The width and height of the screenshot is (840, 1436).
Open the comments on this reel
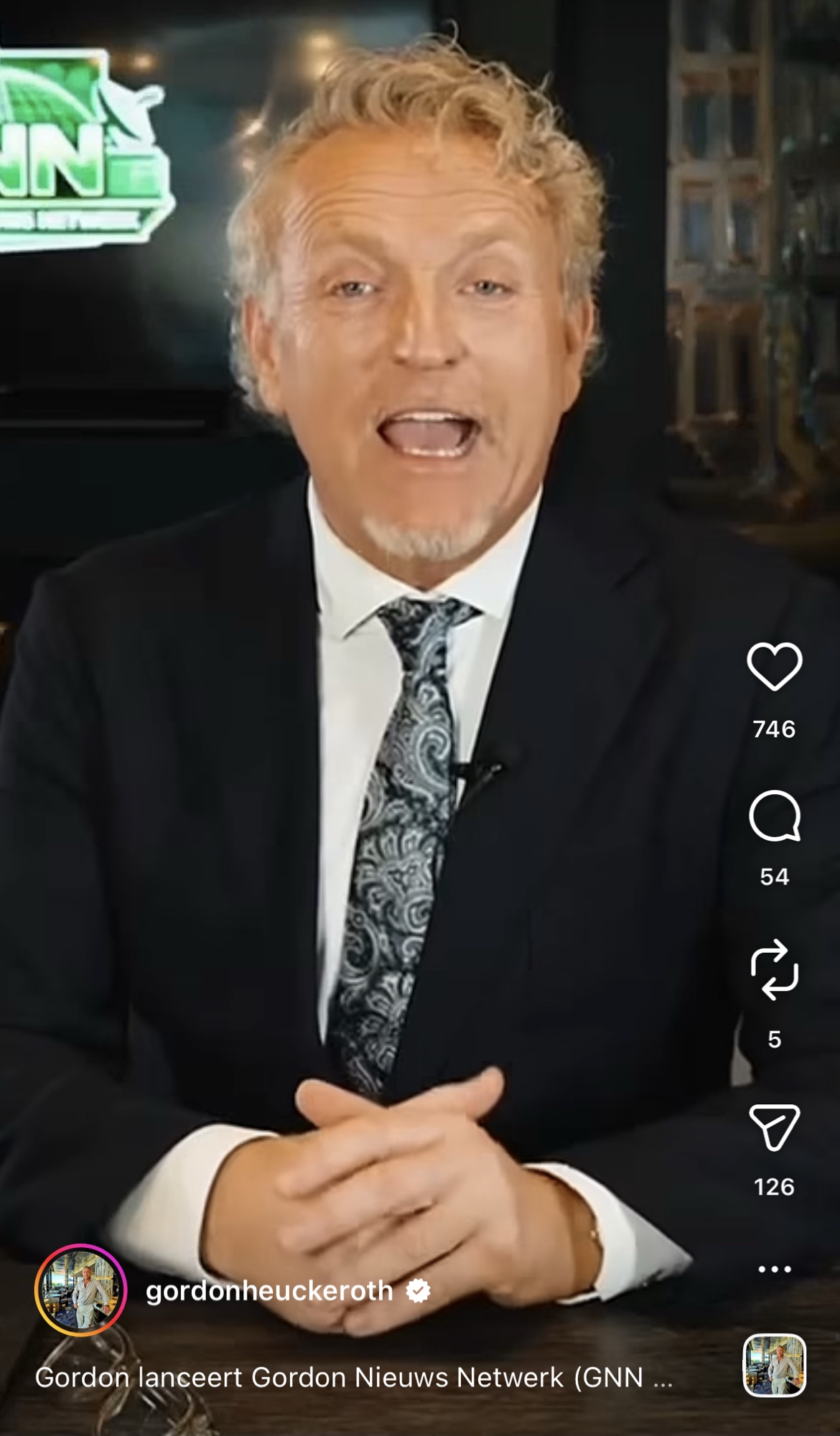point(774,816)
